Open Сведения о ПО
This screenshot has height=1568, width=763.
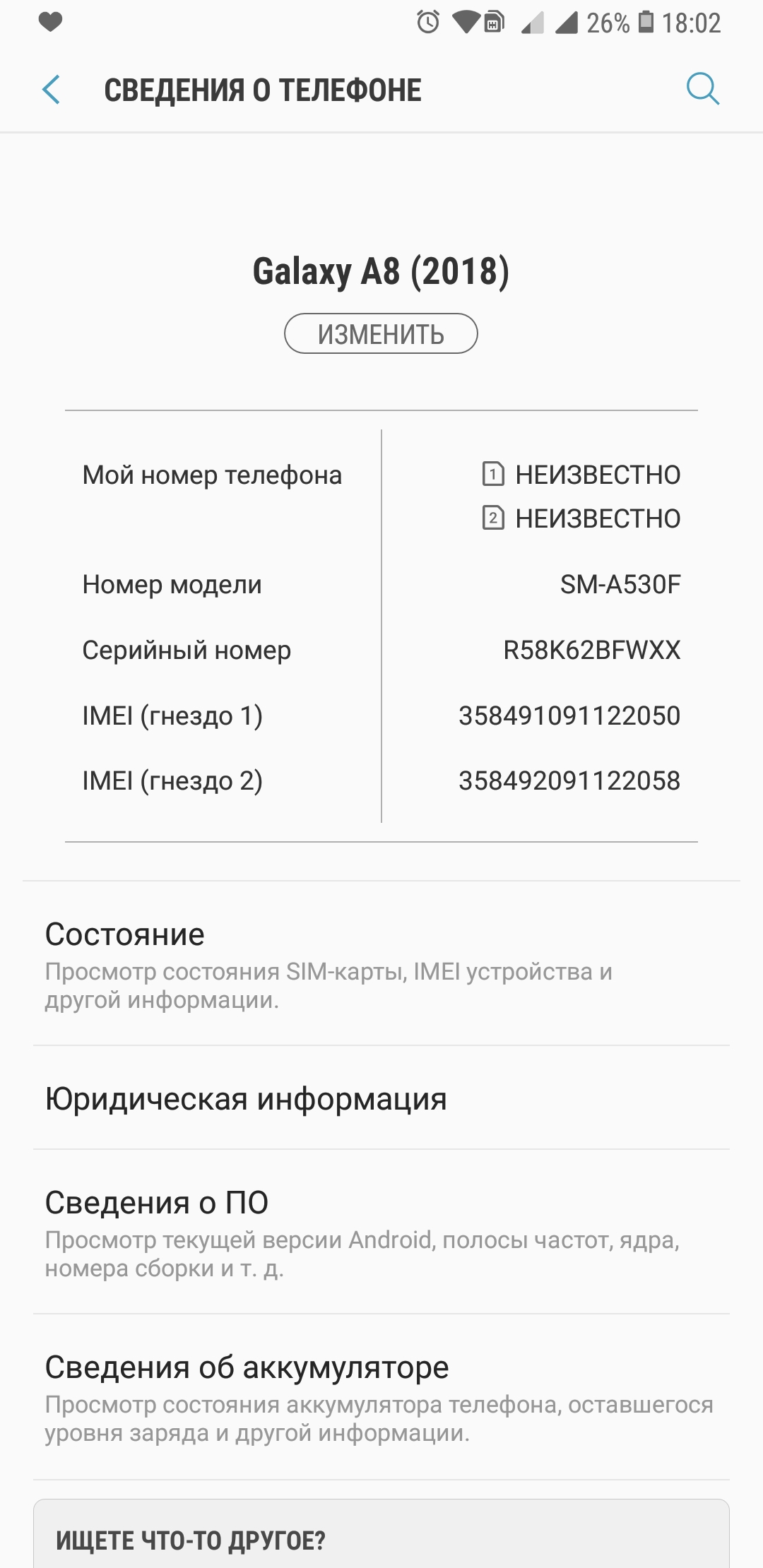pyautogui.click(x=381, y=1232)
